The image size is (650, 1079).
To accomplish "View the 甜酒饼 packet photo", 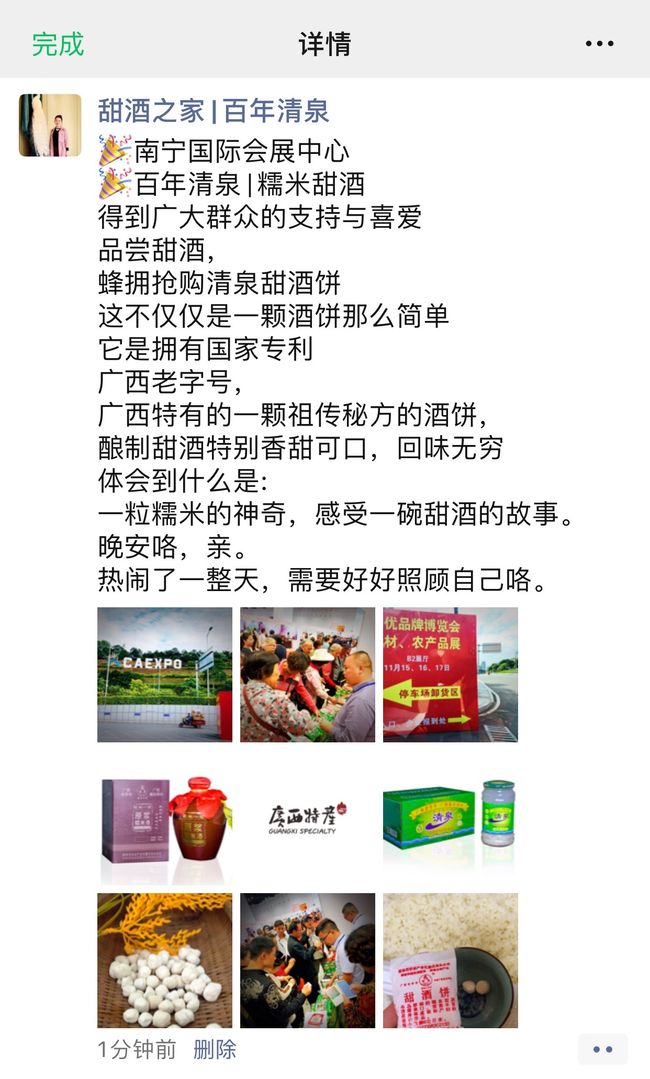I will (x=451, y=961).
